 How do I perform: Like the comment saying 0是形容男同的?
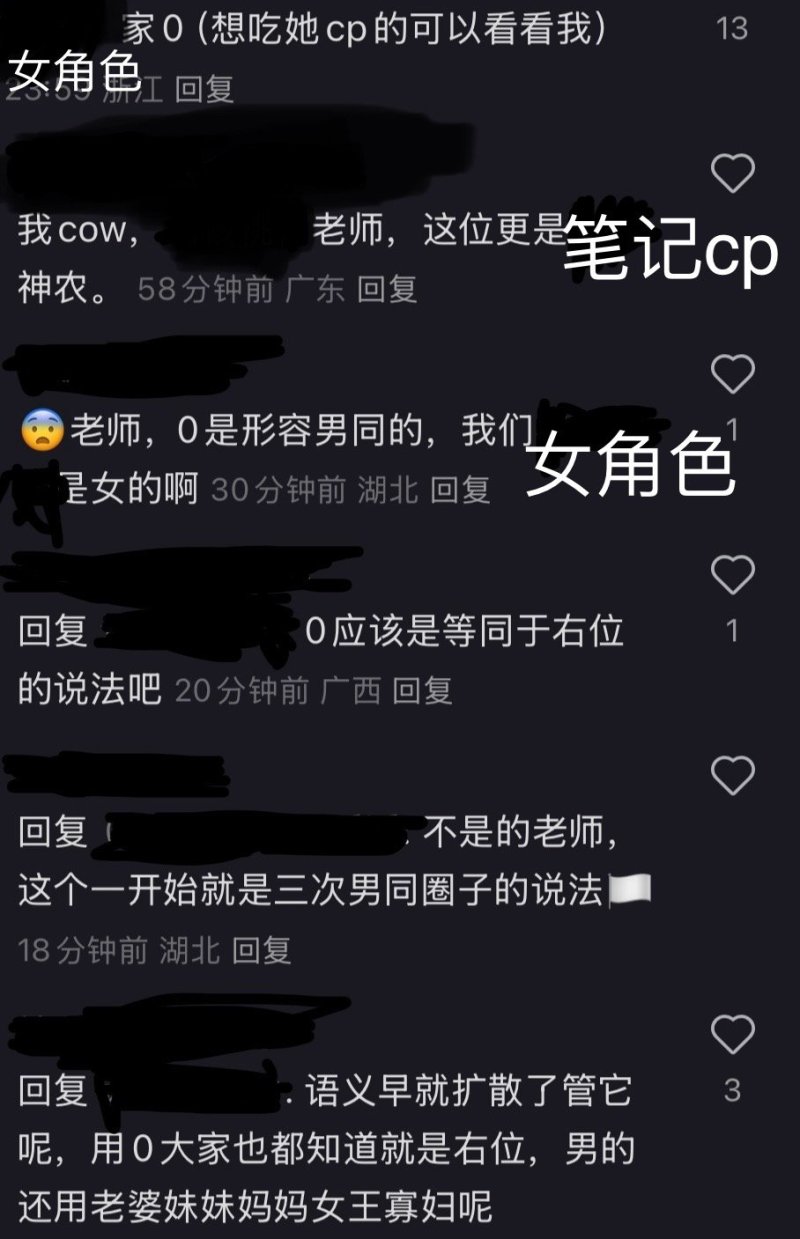[732, 375]
